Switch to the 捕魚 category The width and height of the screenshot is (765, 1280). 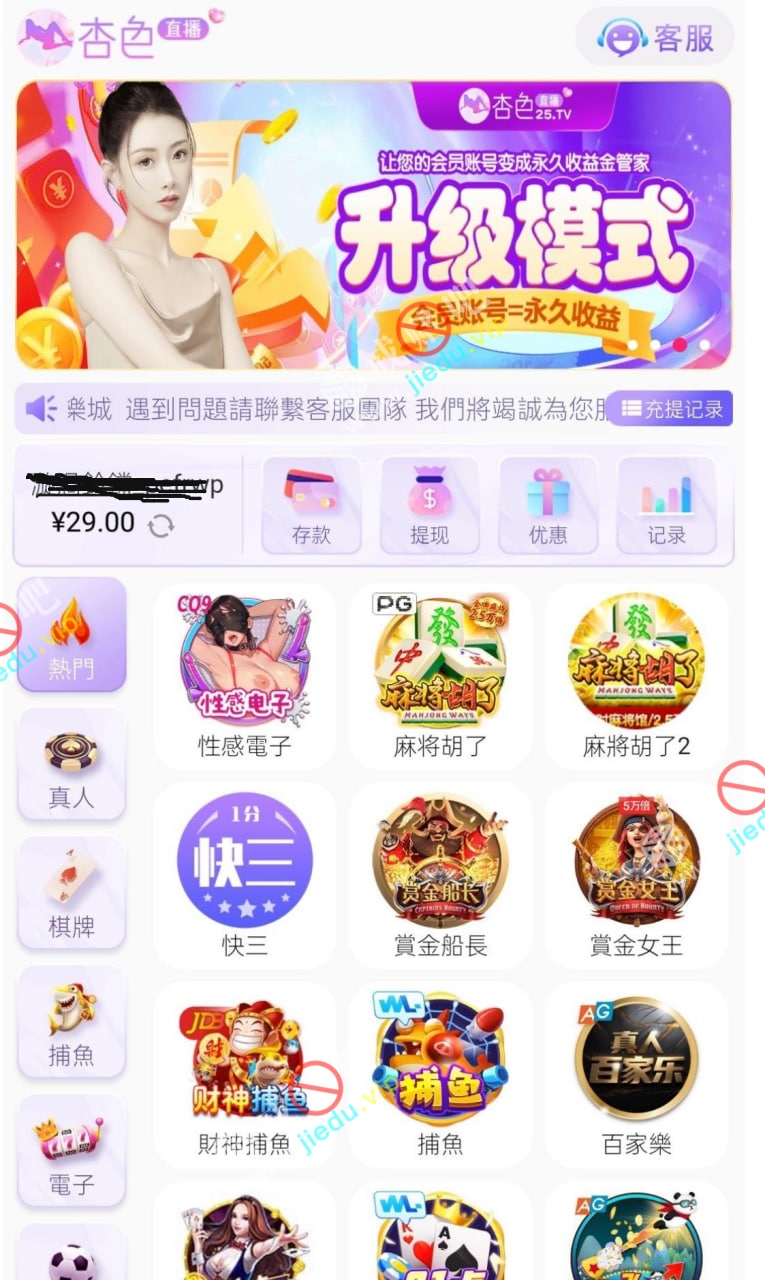coord(72,1023)
